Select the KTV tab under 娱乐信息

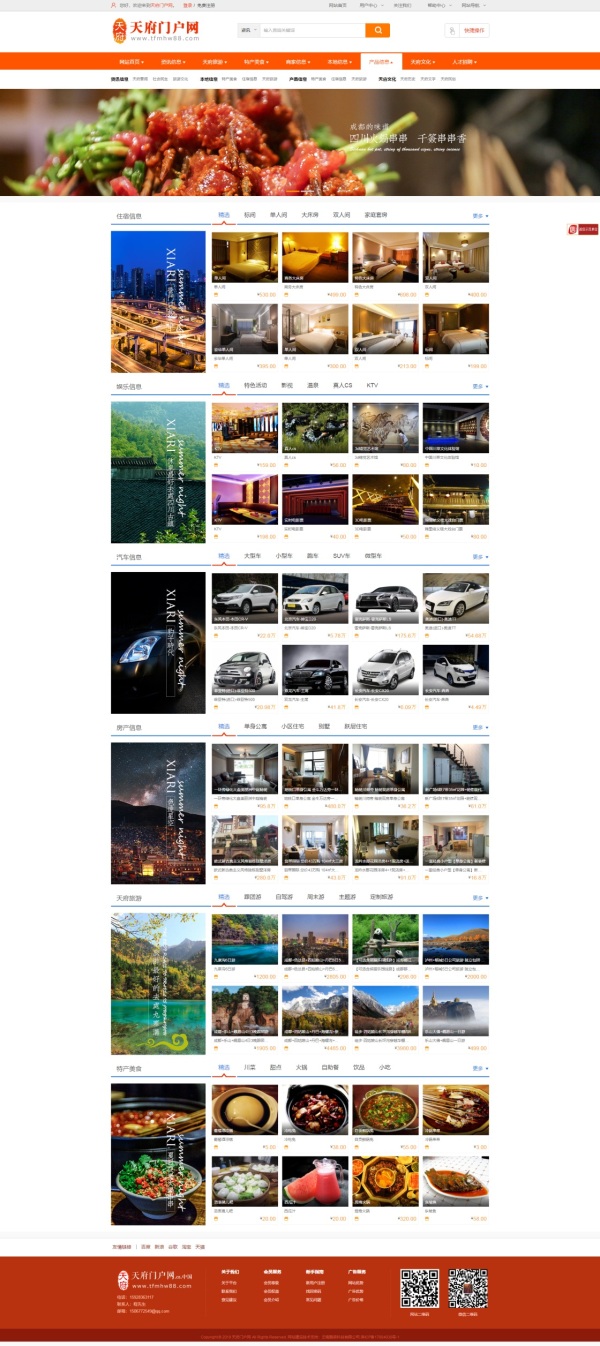pyautogui.click(x=372, y=385)
